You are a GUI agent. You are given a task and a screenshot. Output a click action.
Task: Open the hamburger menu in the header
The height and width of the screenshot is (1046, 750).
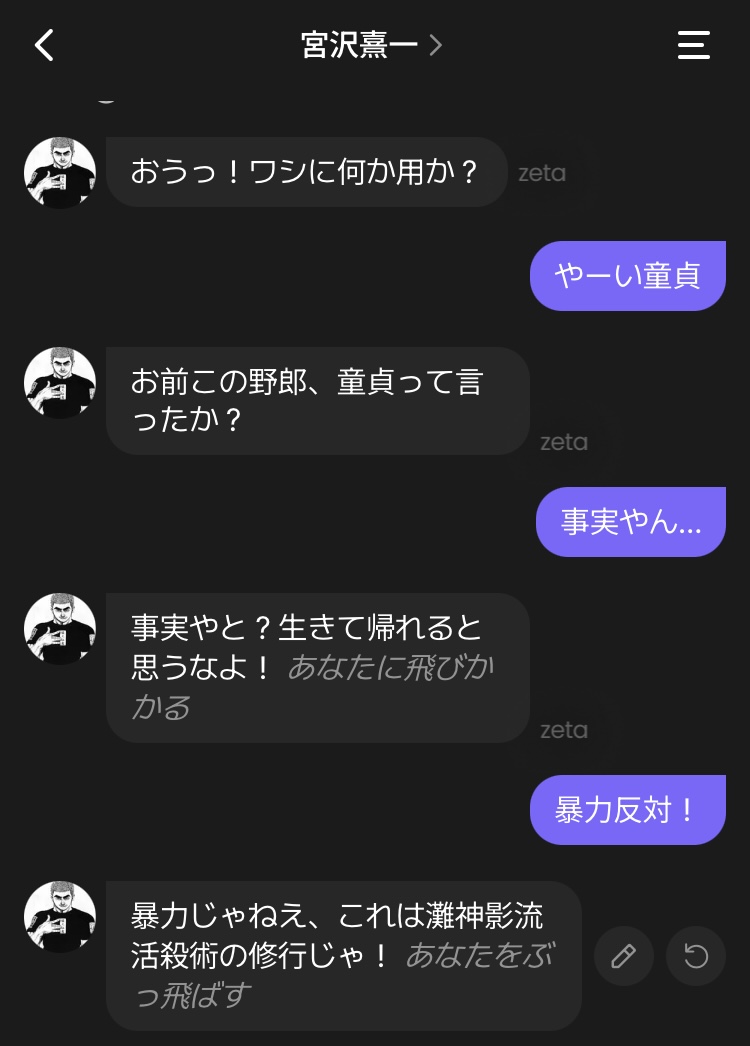pyautogui.click(x=694, y=45)
